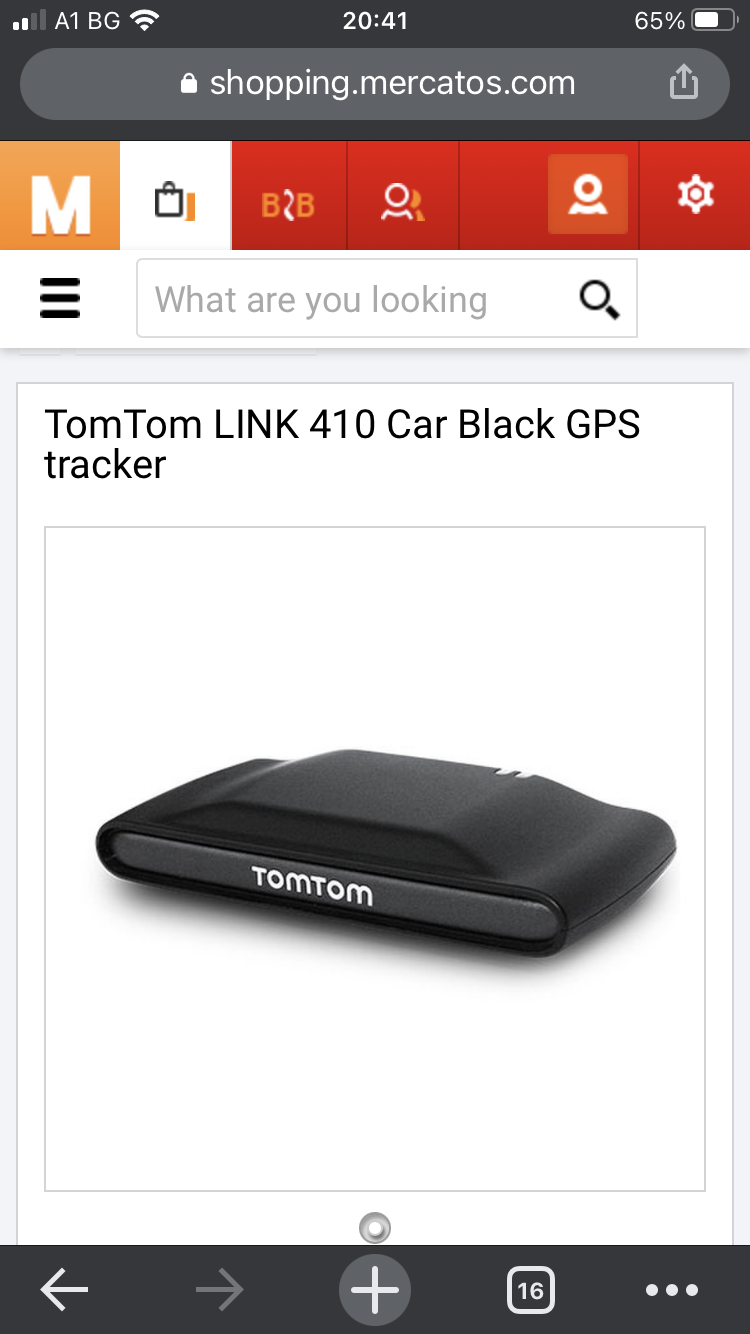Screen dimensions: 750x1334
Task: Open the Mercatos M home logo
Action: tap(60, 196)
